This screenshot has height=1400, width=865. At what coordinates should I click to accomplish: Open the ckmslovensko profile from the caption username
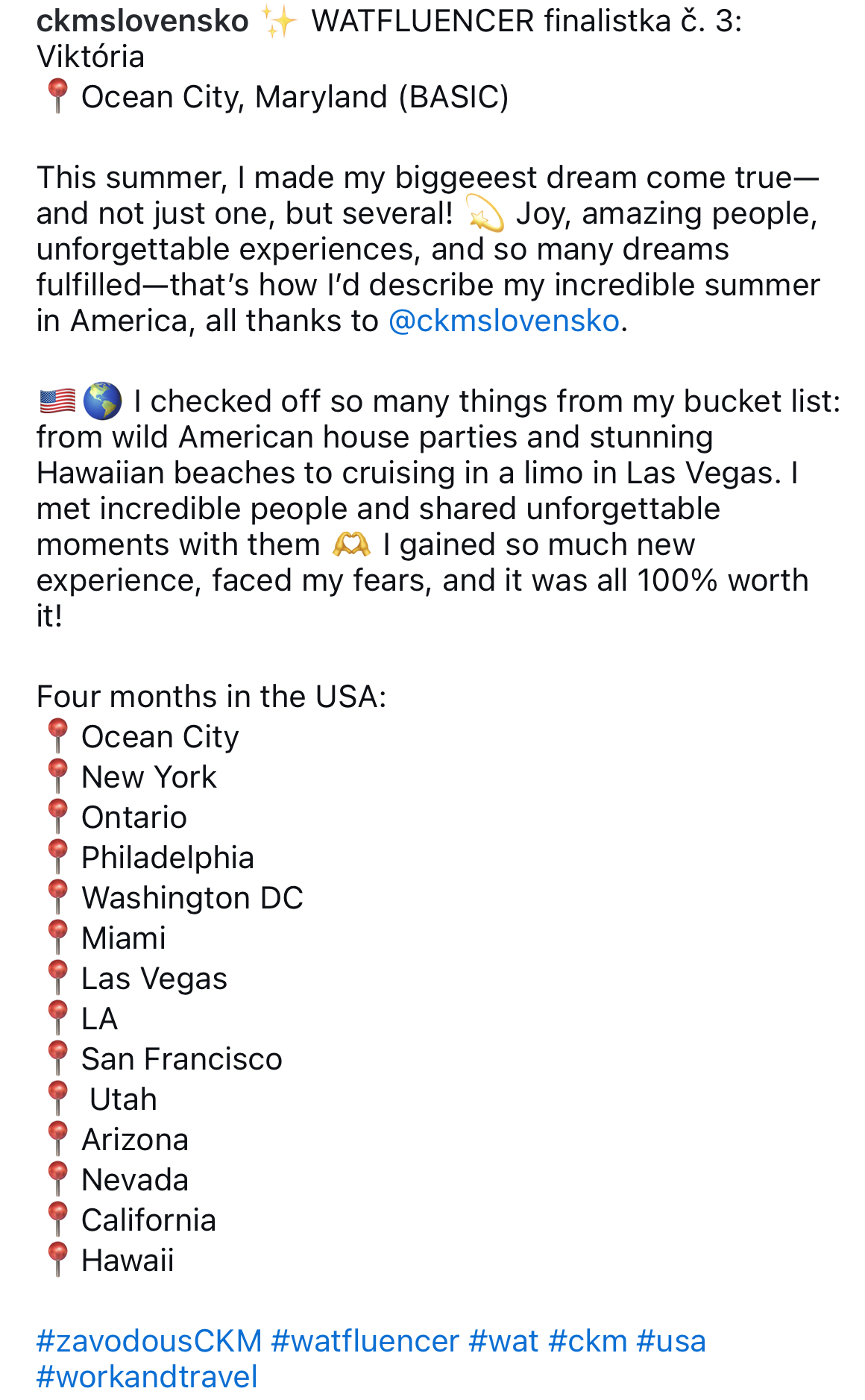pyautogui.click(x=142, y=21)
